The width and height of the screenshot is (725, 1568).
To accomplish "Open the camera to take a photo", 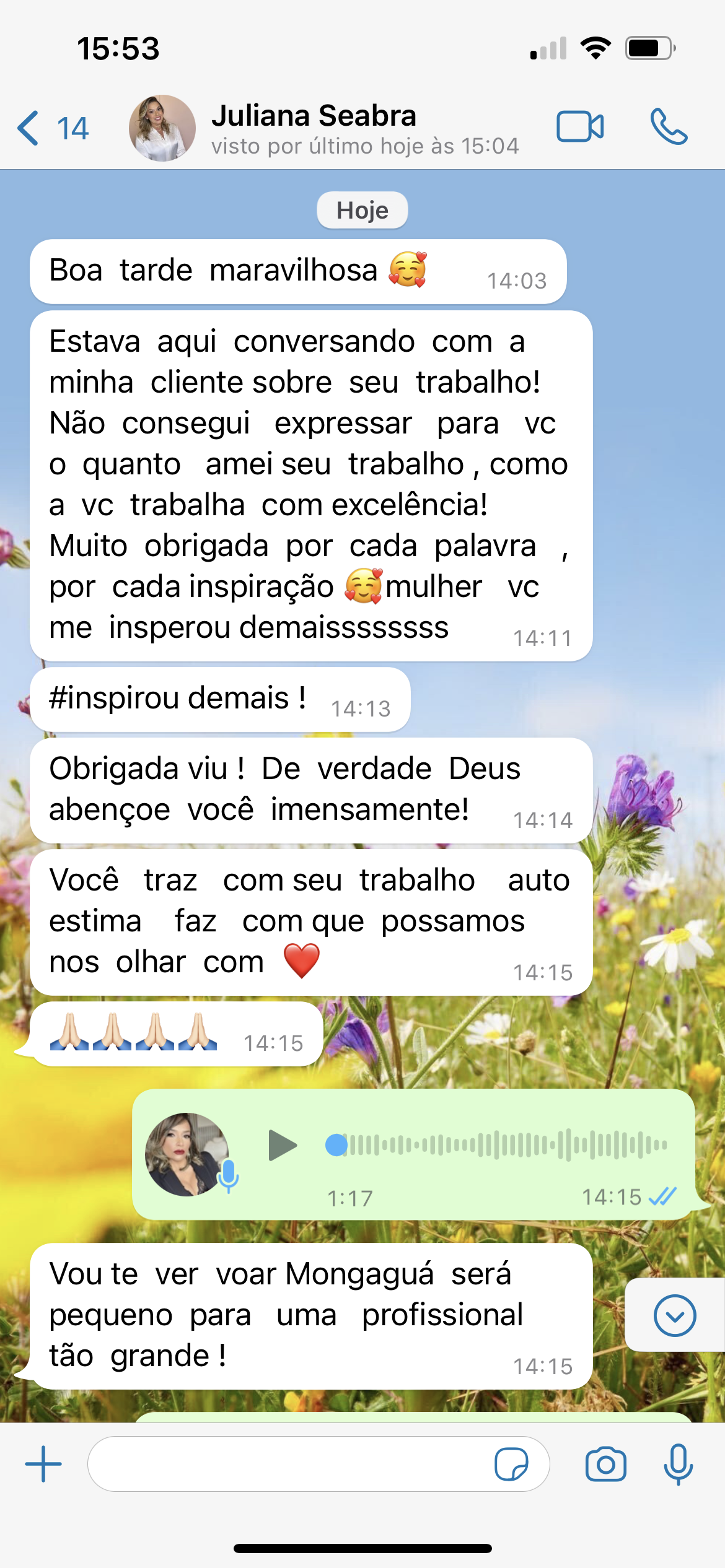I will coord(605,1464).
